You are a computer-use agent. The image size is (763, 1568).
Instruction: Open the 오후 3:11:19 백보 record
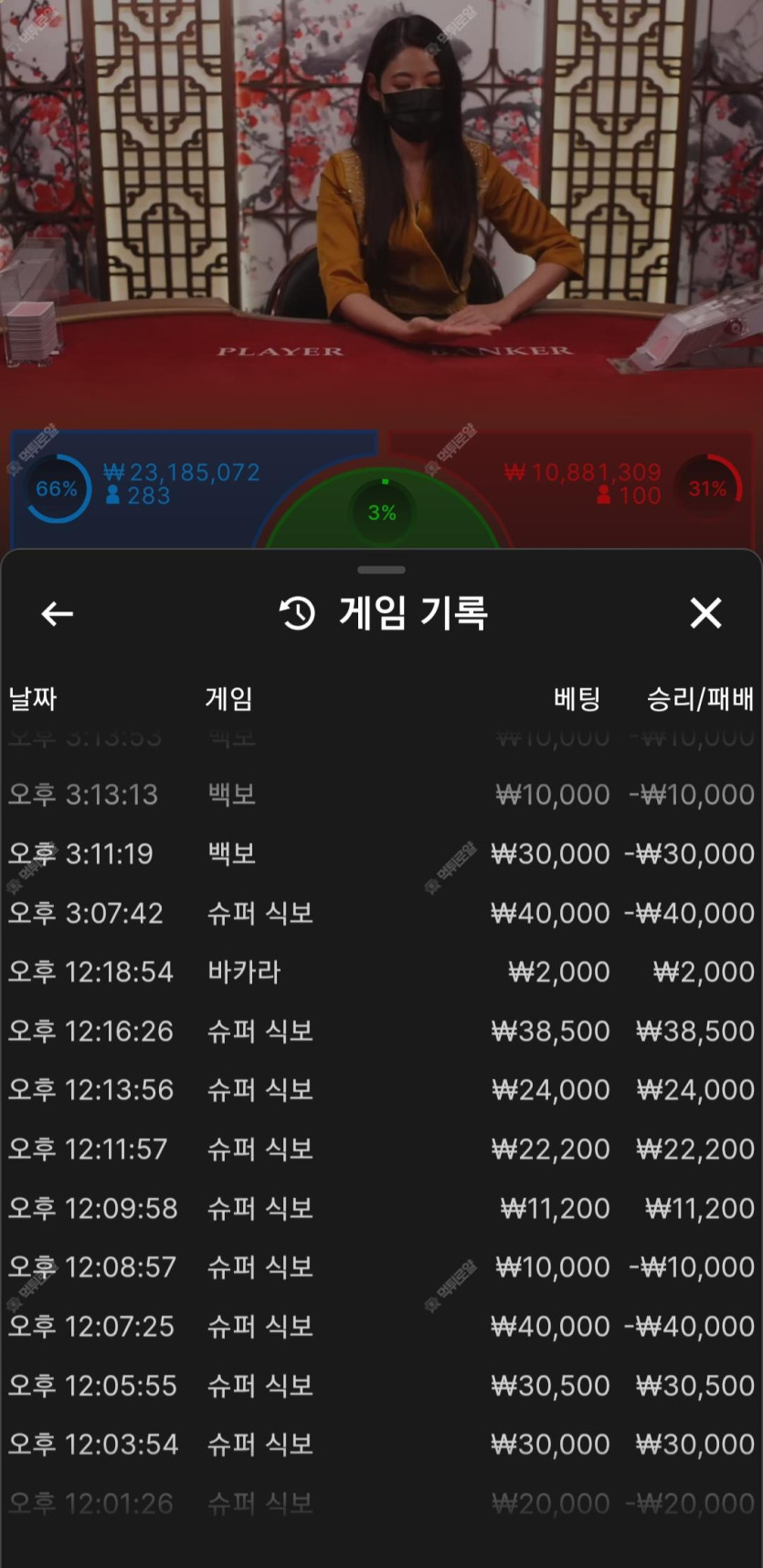(x=381, y=853)
